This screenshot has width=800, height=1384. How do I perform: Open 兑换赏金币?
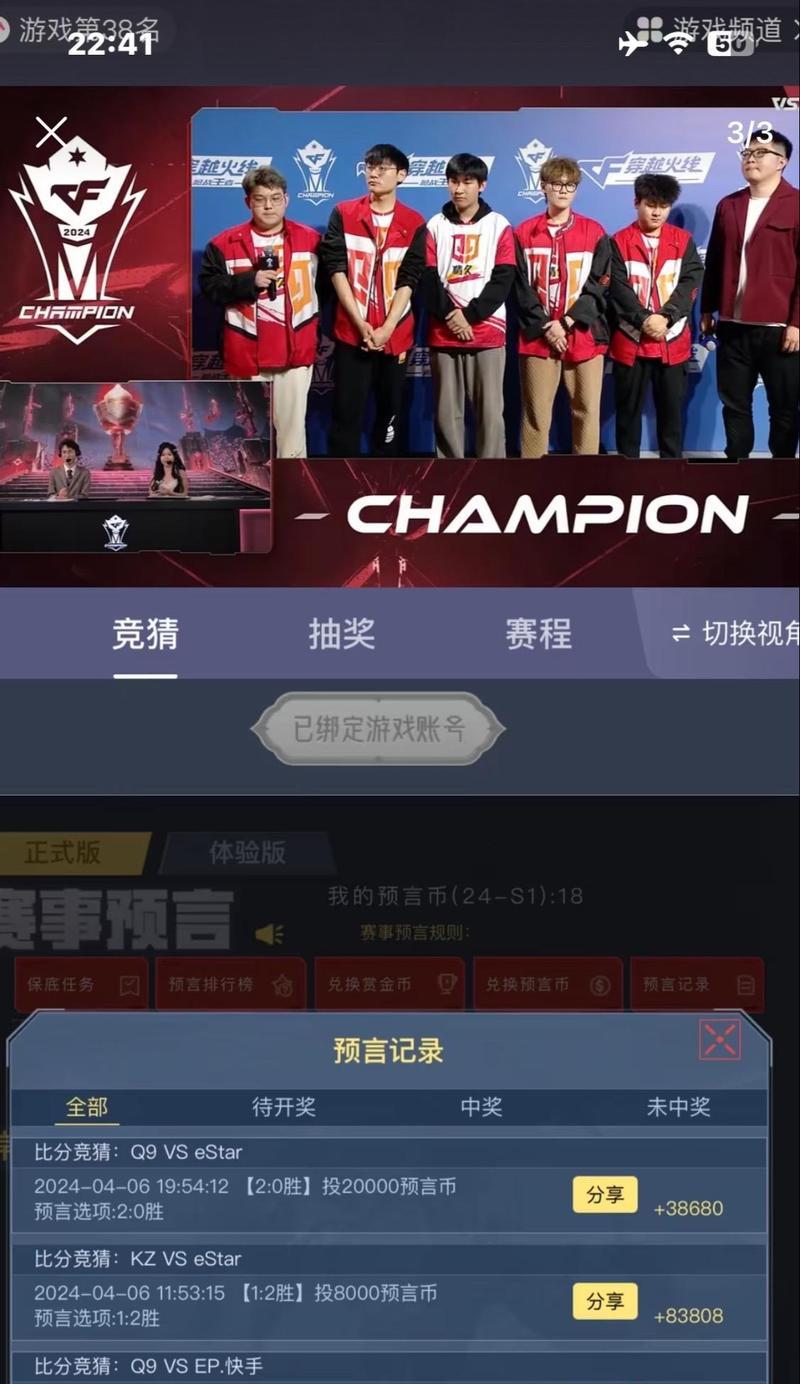pyautogui.click(x=389, y=984)
